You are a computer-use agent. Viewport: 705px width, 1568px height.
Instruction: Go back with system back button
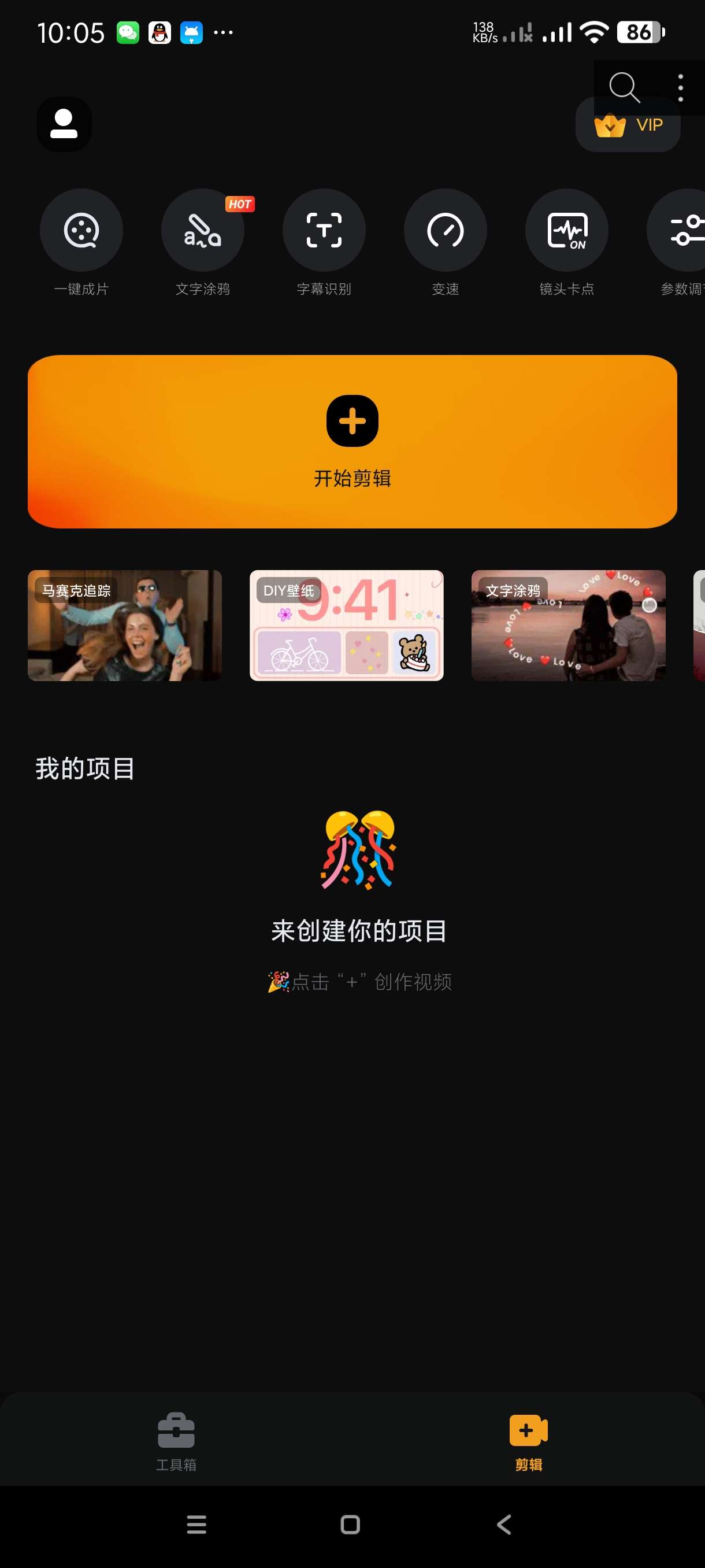click(504, 1524)
